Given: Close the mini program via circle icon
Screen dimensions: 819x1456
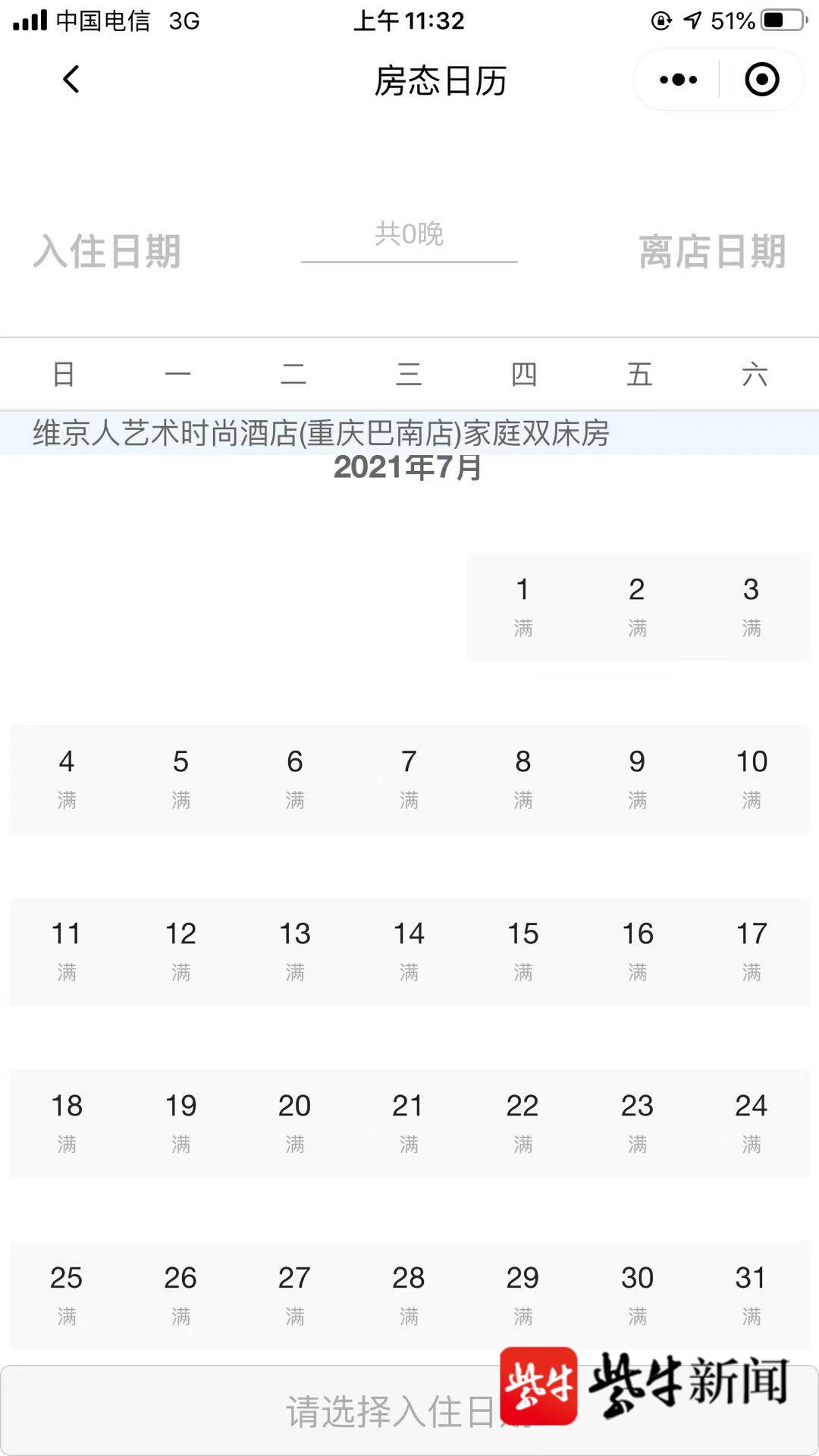Looking at the screenshot, I should coord(761,80).
